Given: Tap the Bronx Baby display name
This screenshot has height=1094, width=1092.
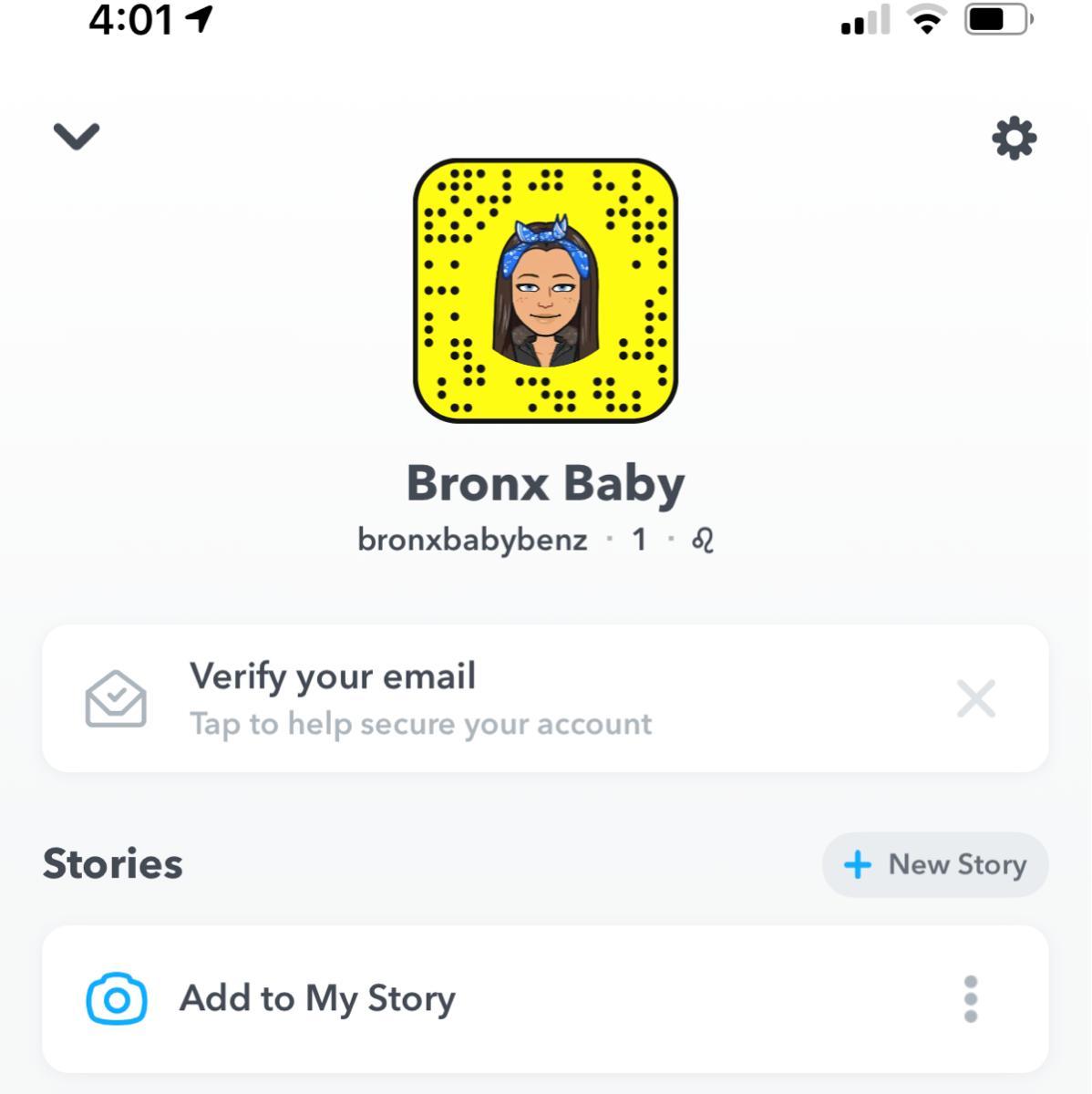Looking at the screenshot, I should 545,483.
